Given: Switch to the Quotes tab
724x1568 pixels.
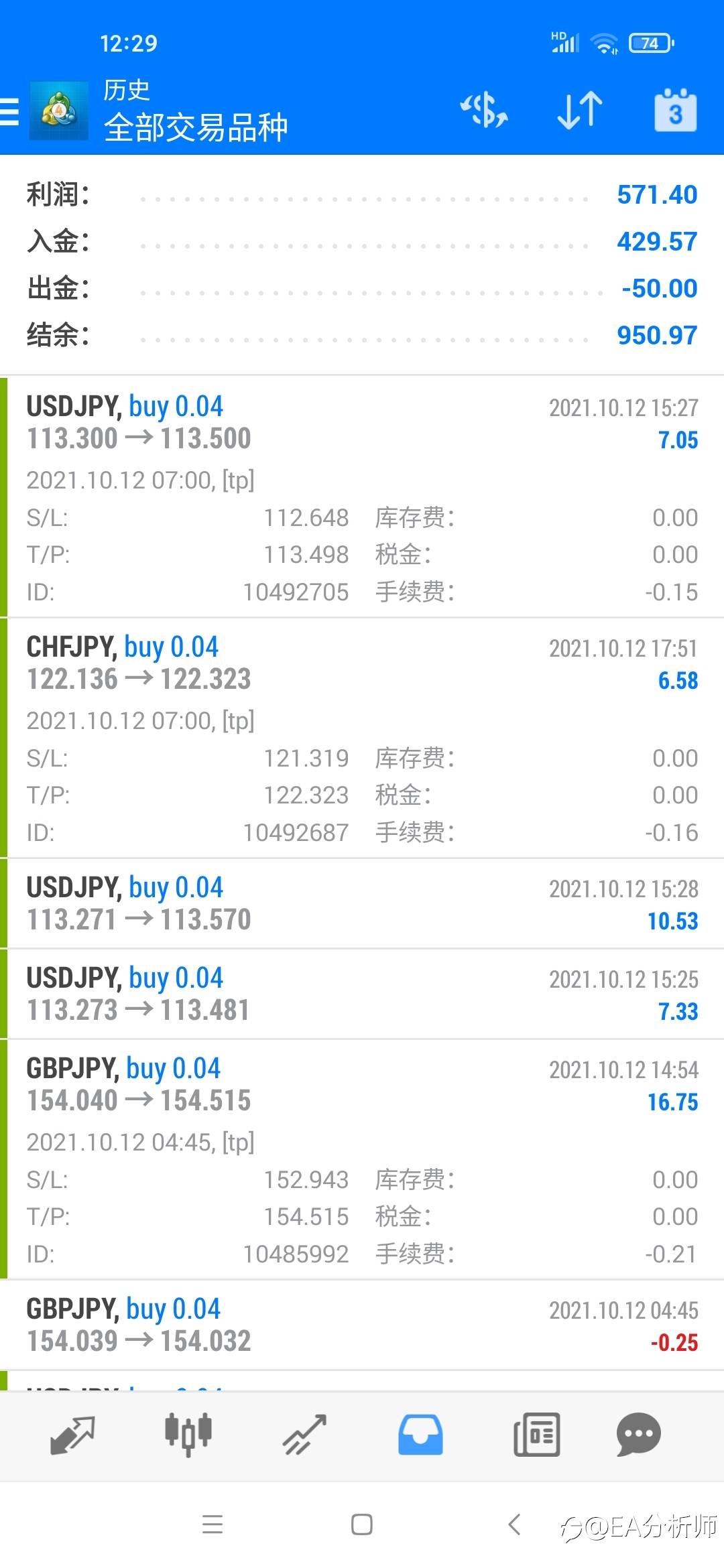Looking at the screenshot, I should pyautogui.click(x=72, y=1435).
